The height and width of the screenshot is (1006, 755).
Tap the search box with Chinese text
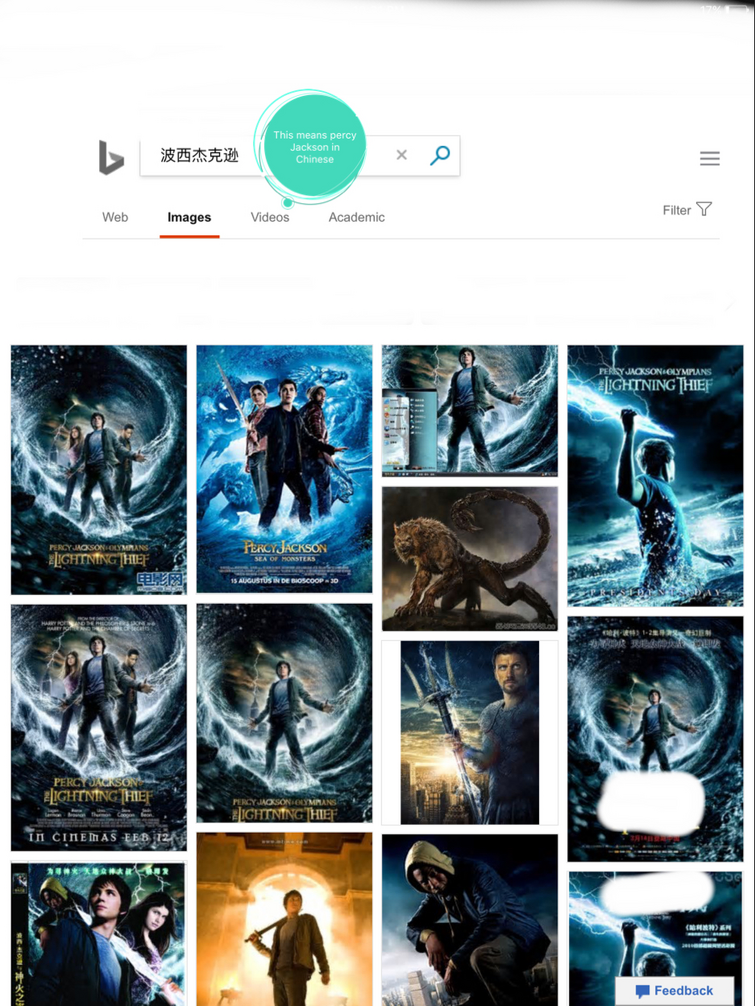coord(200,156)
